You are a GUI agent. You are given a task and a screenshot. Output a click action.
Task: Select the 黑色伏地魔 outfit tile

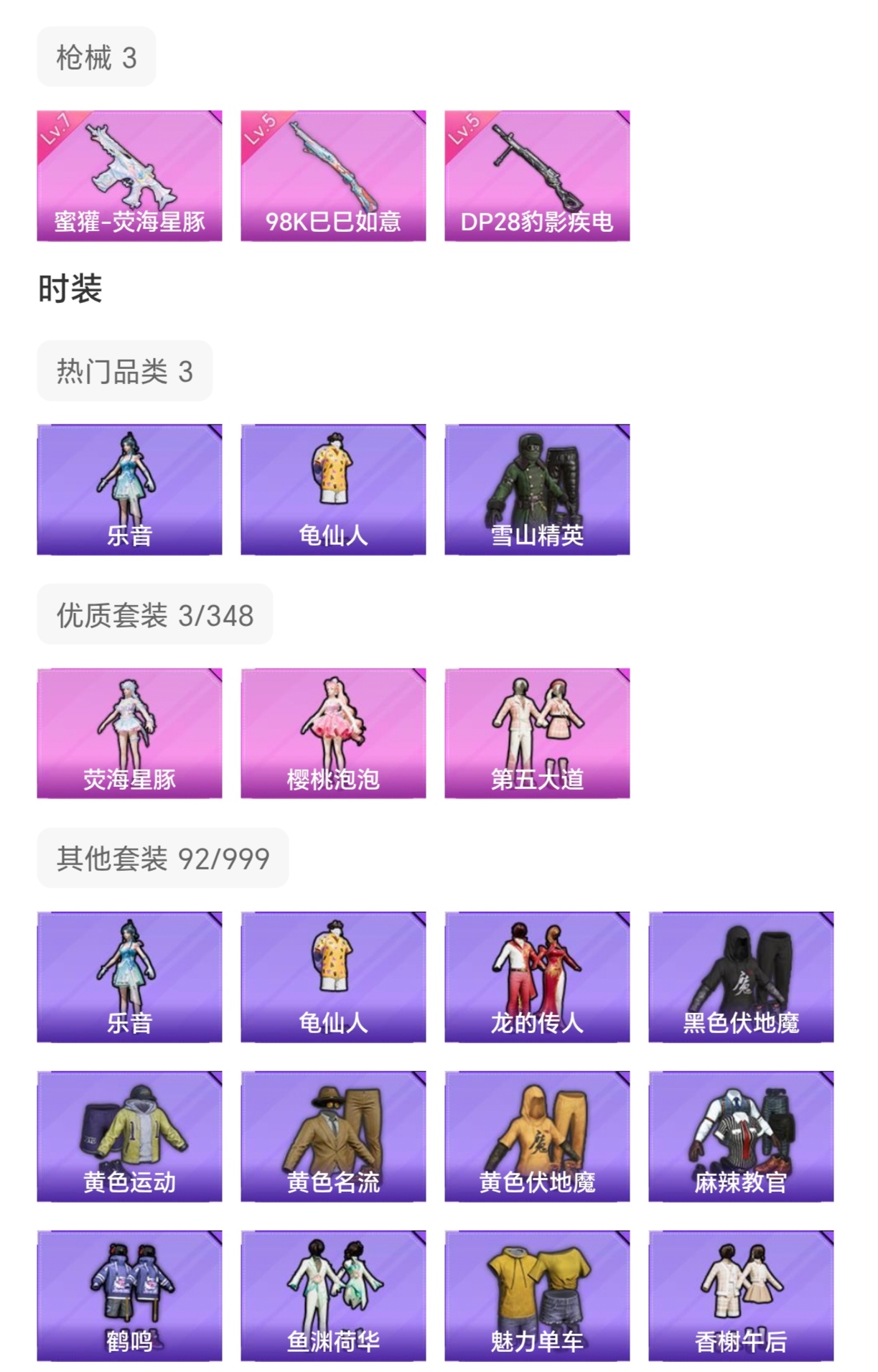tap(741, 976)
